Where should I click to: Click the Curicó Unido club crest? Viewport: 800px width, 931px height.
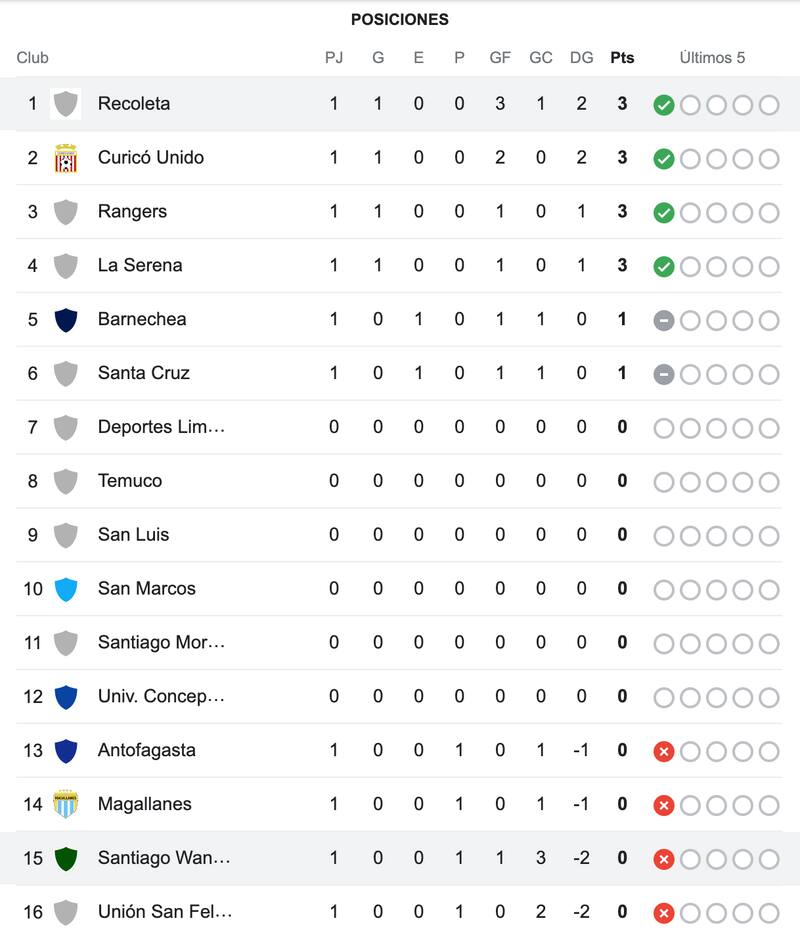[x=65, y=156]
